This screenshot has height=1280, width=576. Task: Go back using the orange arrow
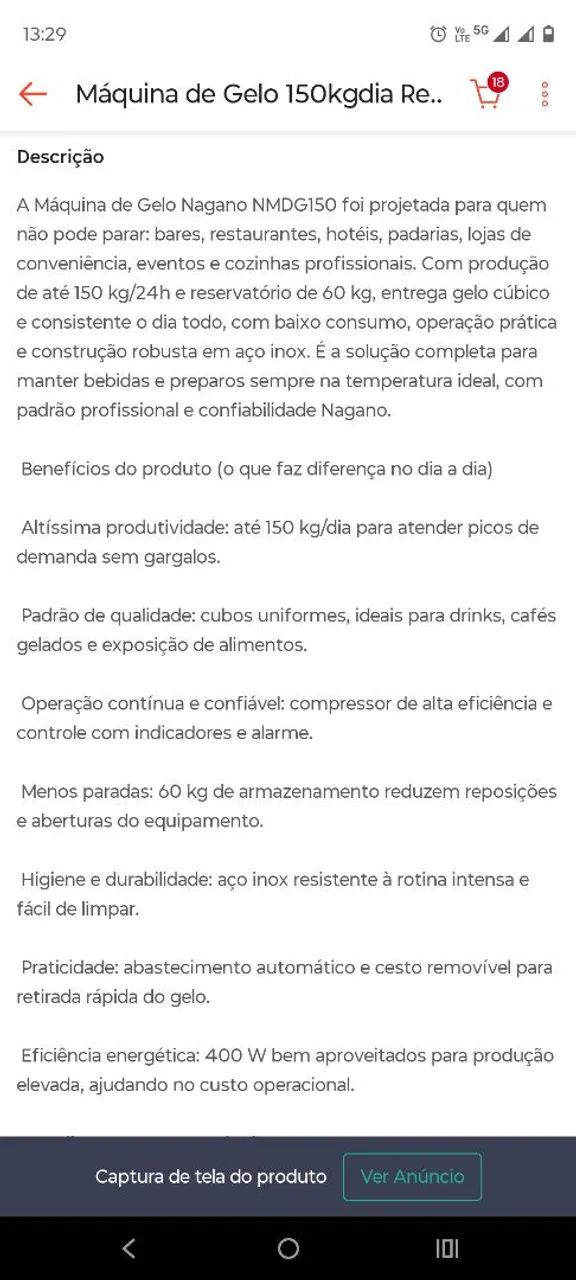(33, 94)
